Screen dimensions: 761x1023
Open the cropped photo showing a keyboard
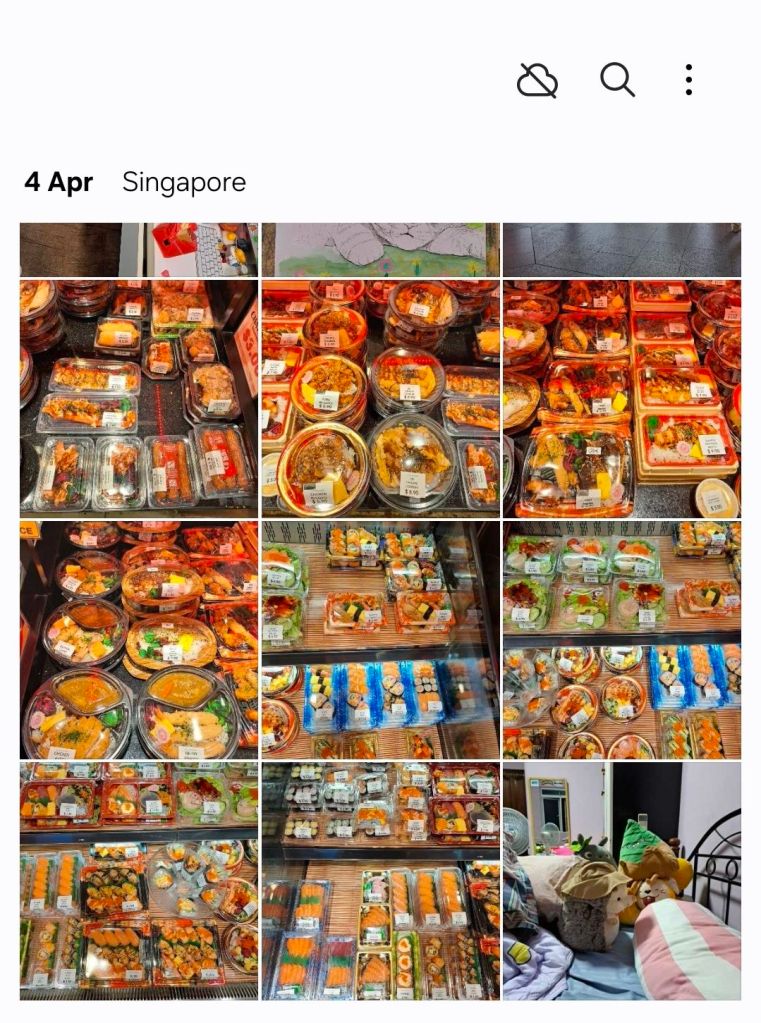click(x=139, y=250)
